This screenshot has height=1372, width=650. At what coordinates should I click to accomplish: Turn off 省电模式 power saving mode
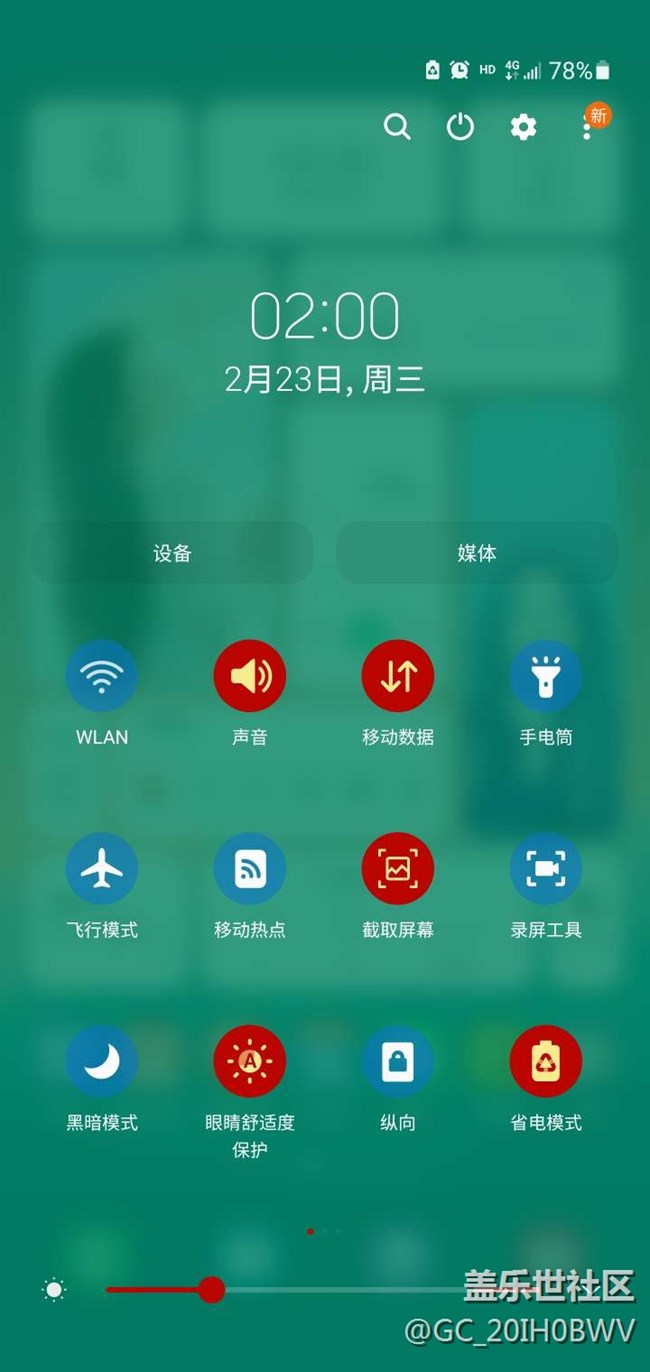tap(546, 1062)
